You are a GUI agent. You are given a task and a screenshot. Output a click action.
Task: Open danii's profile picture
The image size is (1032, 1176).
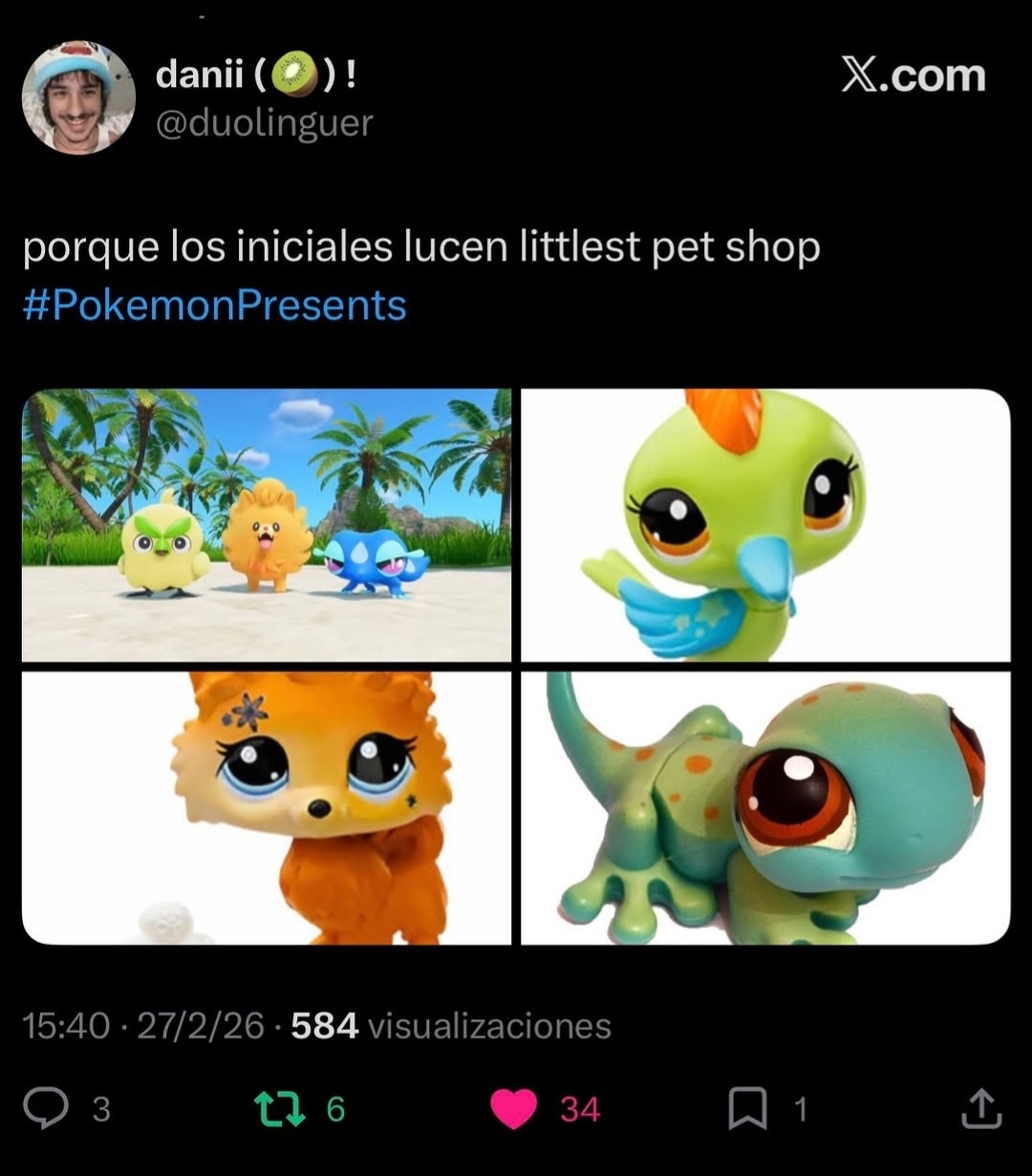pyautogui.click(x=78, y=97)
